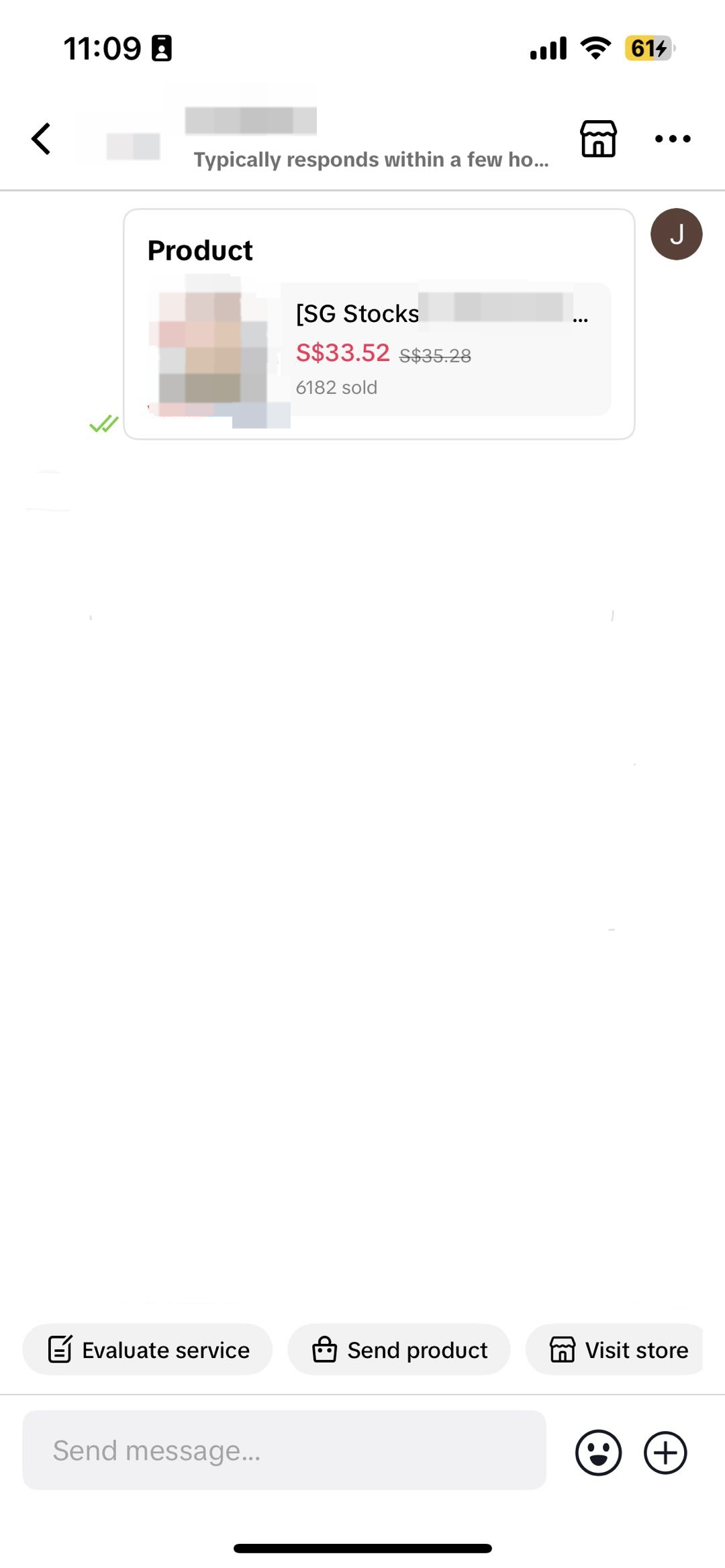
Task: Tap the Evaluate service chip
Action: (x=148, y=1350)
